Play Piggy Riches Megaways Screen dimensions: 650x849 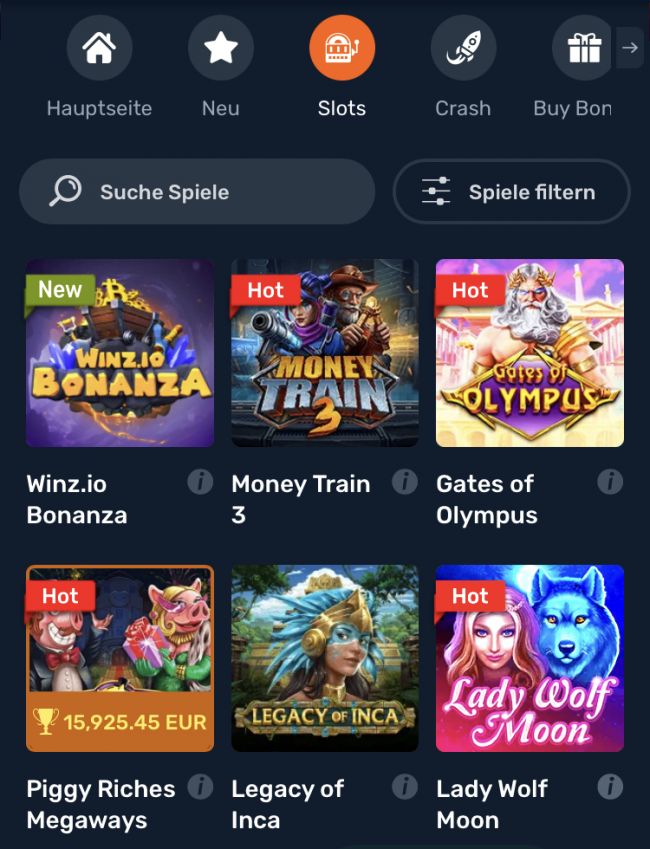pyautogui.click(x=120, y=658)
